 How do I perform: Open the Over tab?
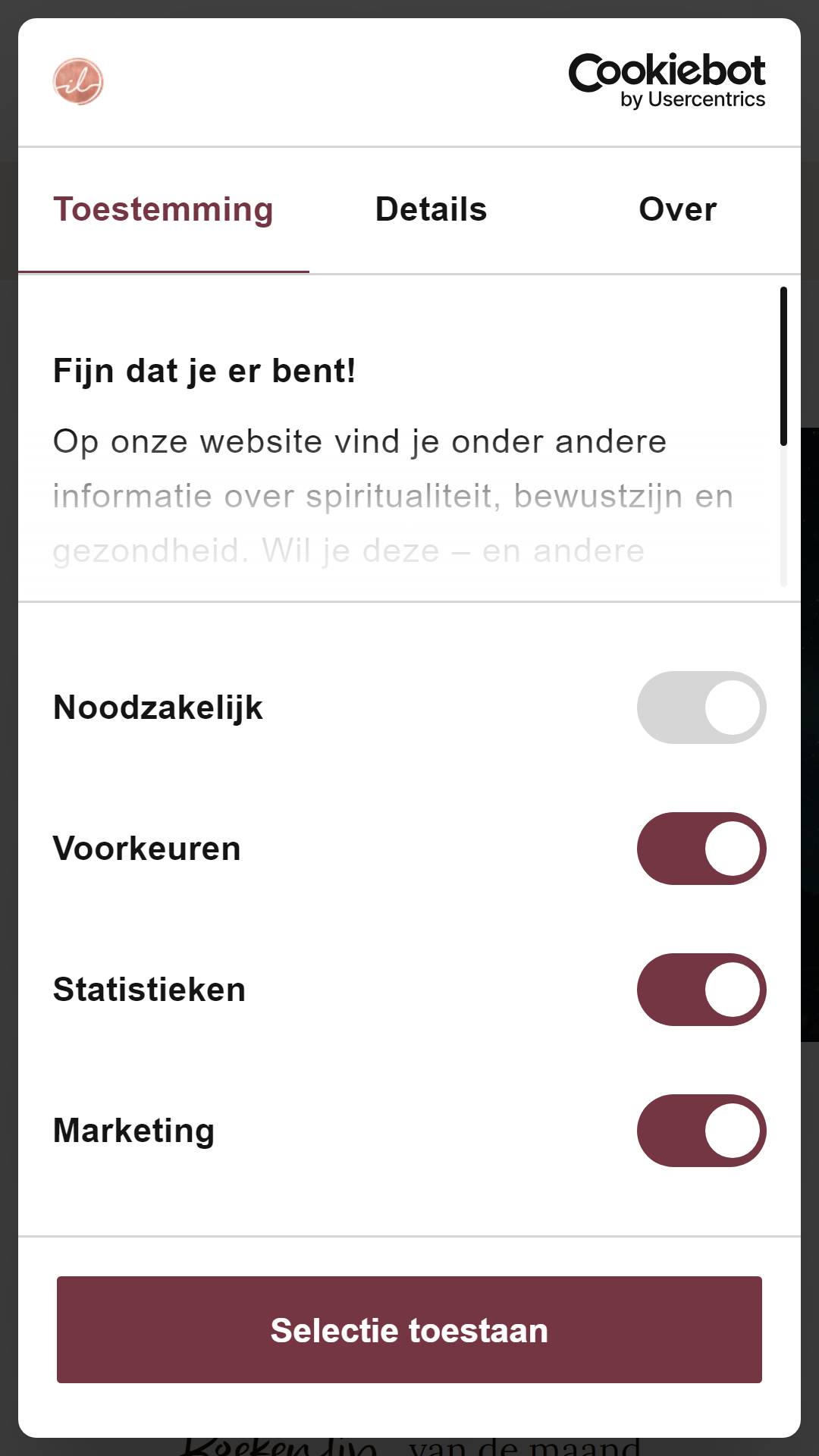[x=677, y=210]
